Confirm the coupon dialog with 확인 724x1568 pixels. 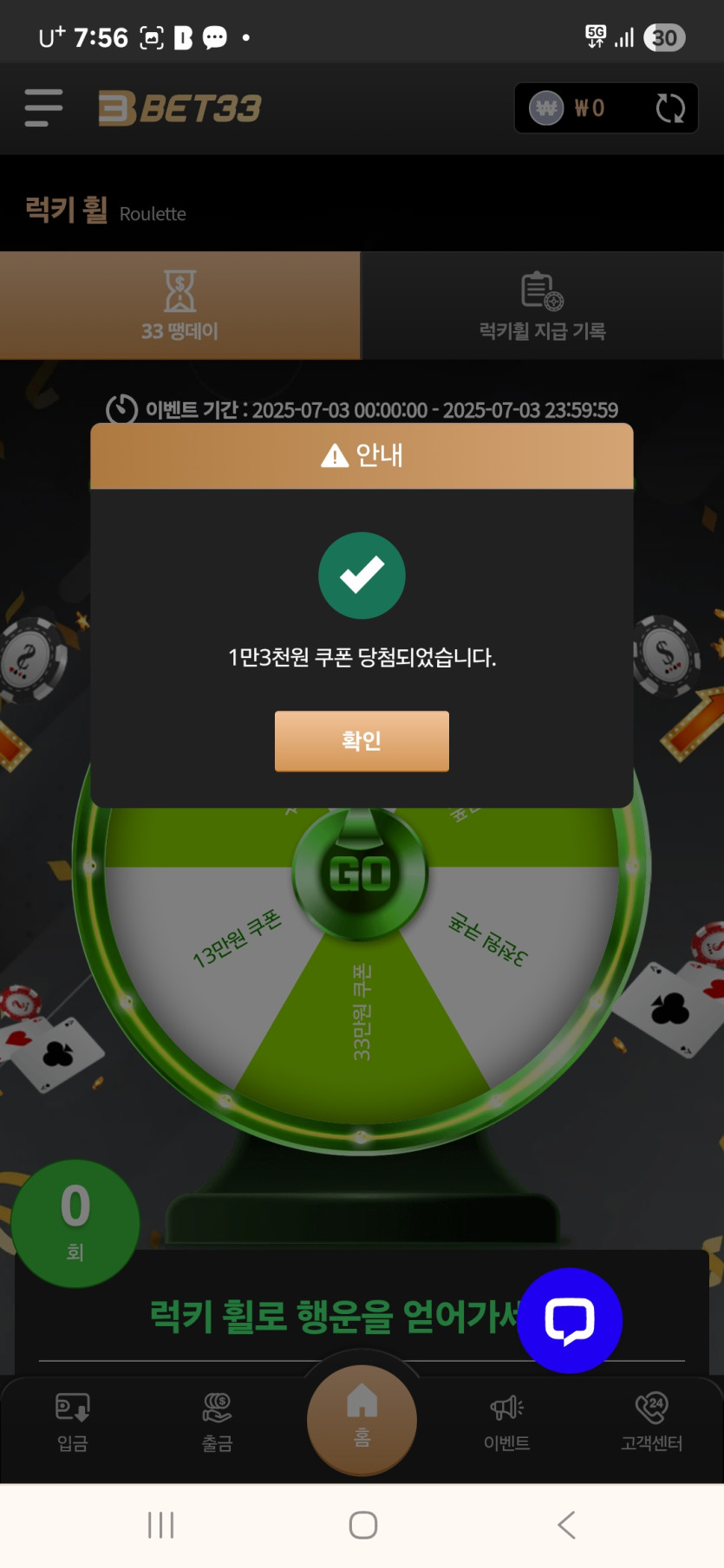(362, 741)
